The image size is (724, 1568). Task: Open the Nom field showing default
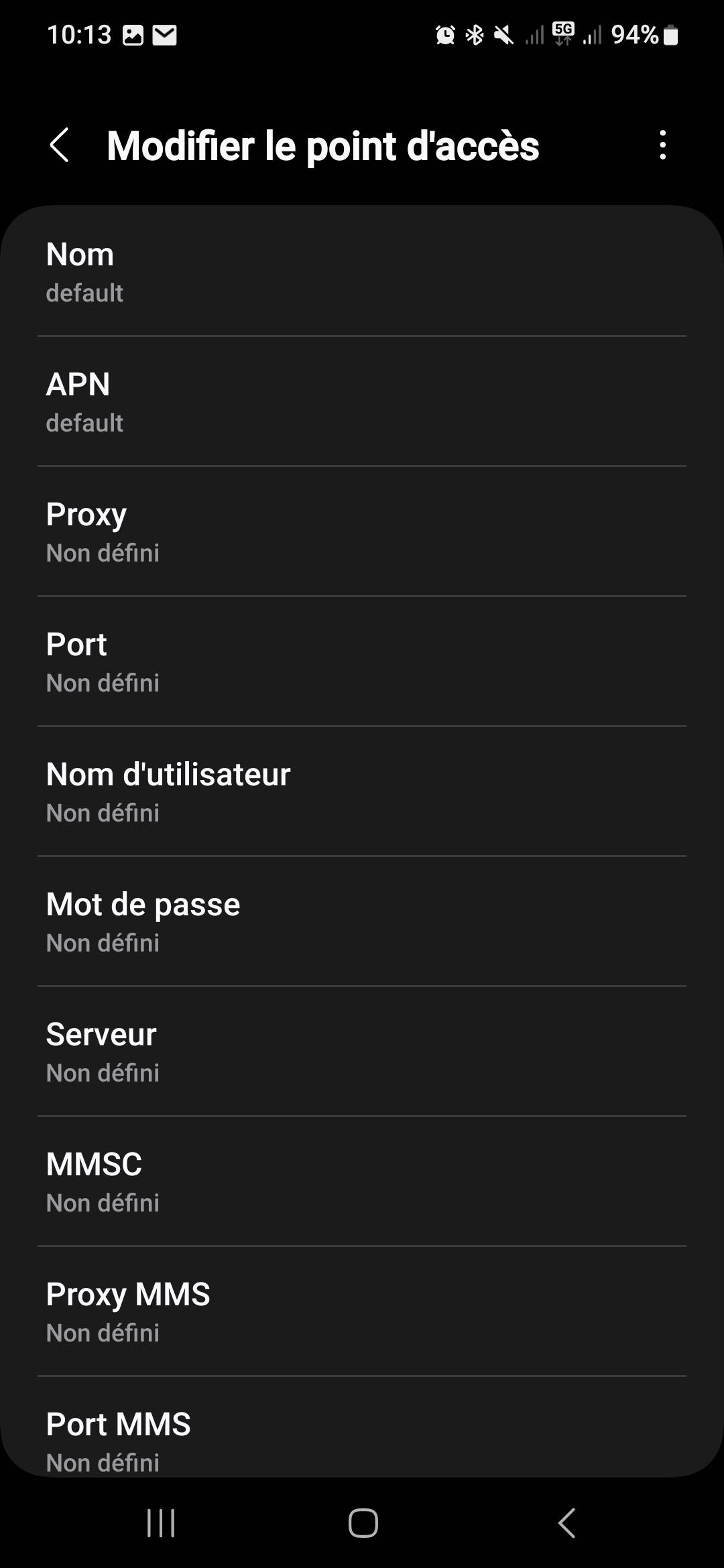(x=362, y=271)
